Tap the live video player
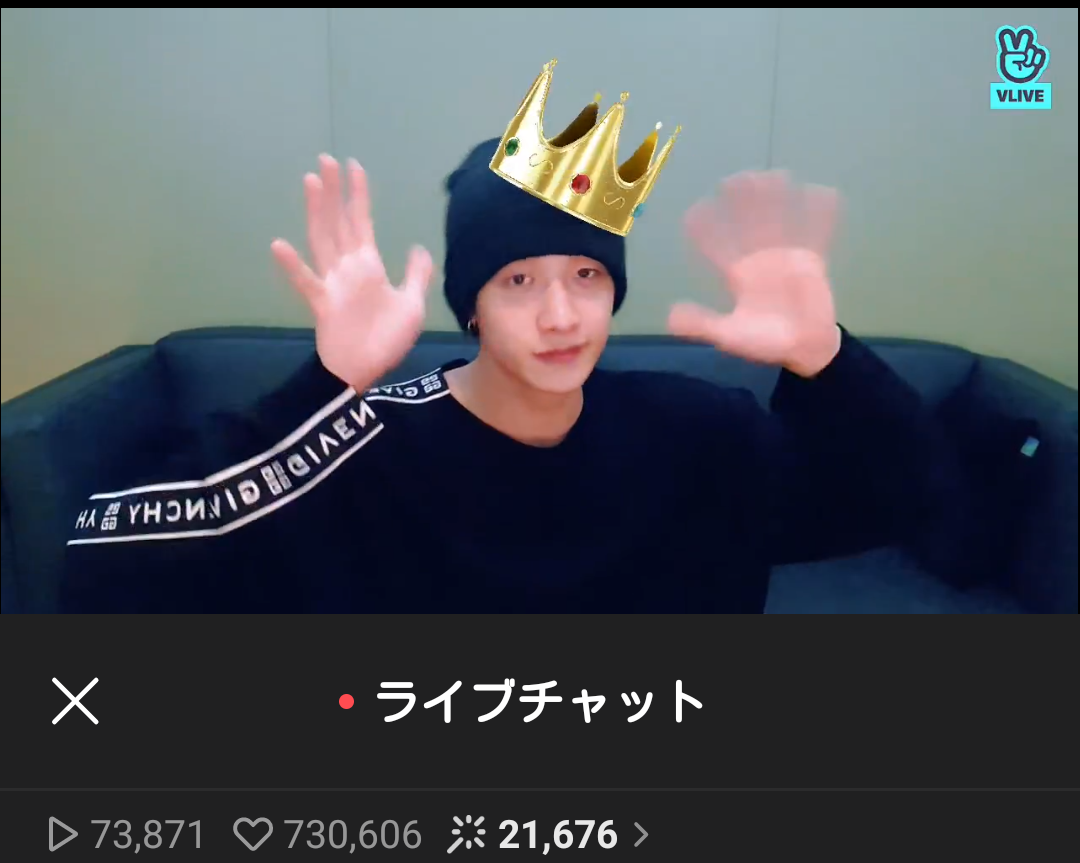The width and height of the screenshot is (1080, 863). coord(540,310)
